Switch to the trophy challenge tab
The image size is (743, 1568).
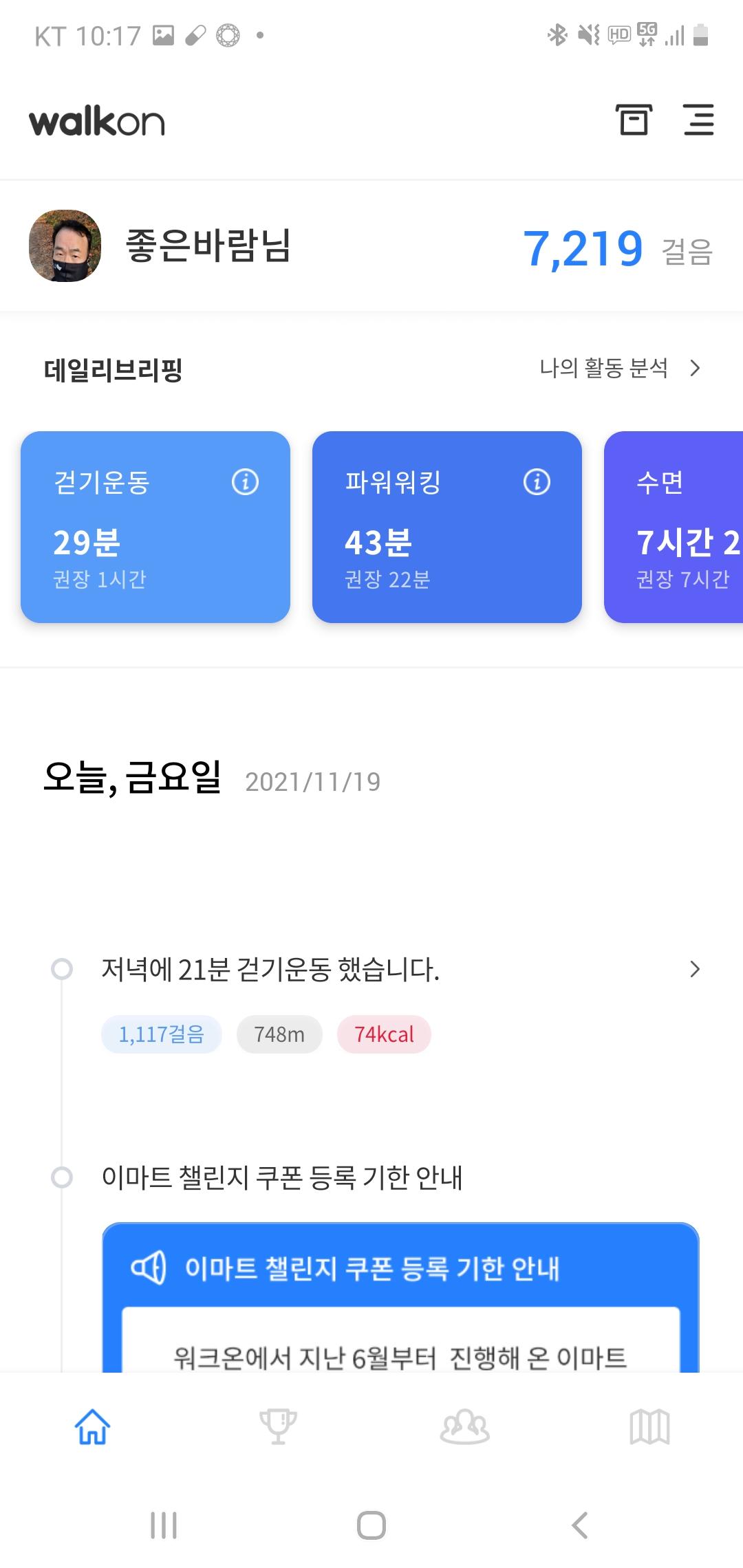pyautogui.click(x=278, y=1426)
